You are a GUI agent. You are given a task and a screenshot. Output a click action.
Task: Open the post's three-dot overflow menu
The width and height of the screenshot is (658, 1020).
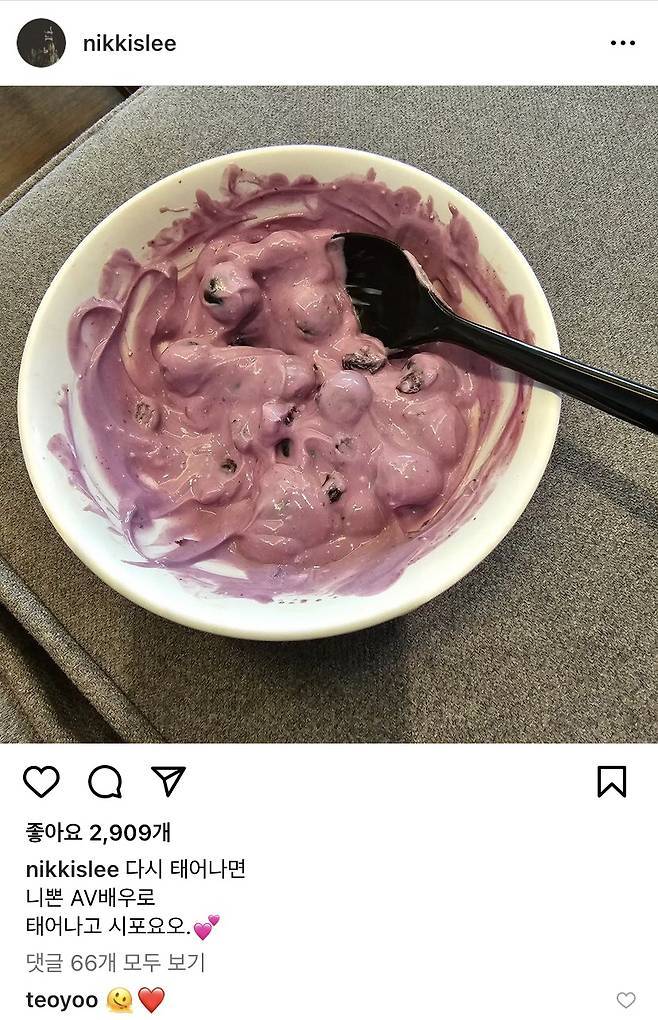[622, 43]
